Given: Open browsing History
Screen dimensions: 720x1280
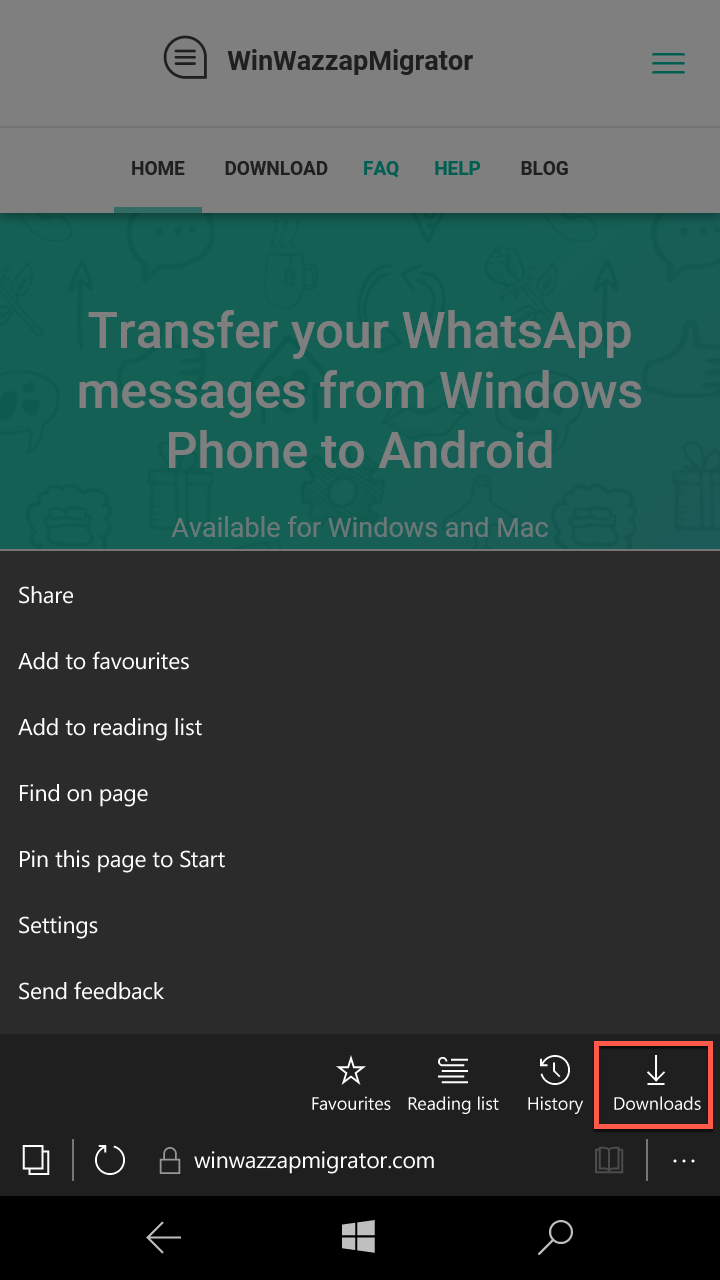Looking at the screenshot, I should pos(554,1086).
